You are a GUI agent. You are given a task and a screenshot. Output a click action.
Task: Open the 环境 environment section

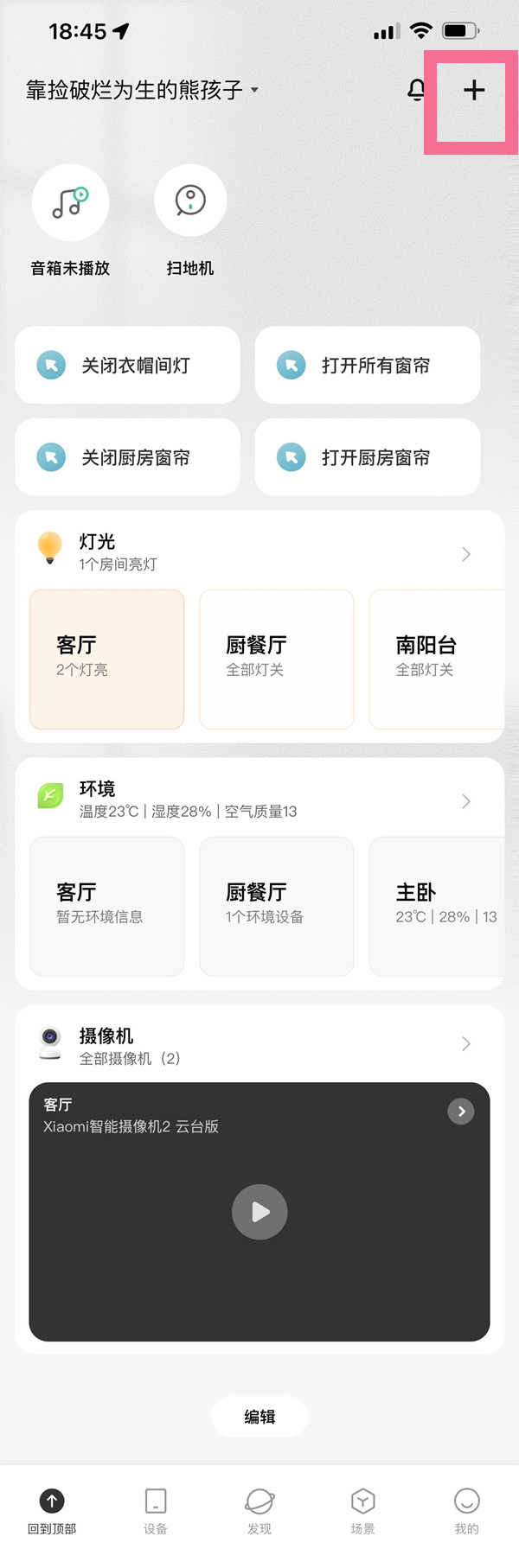click(x=259, y=800)
